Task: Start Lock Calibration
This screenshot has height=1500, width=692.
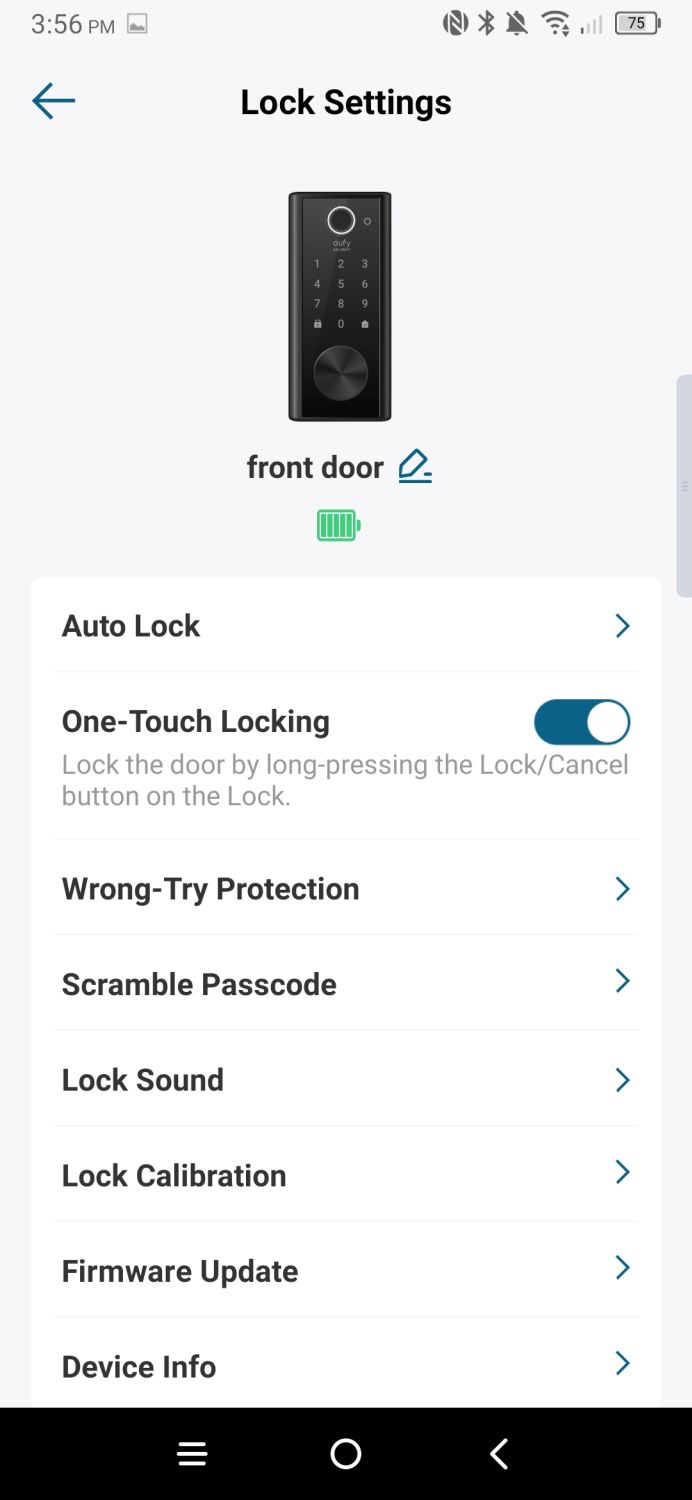Action: (x=346, y=1175)
